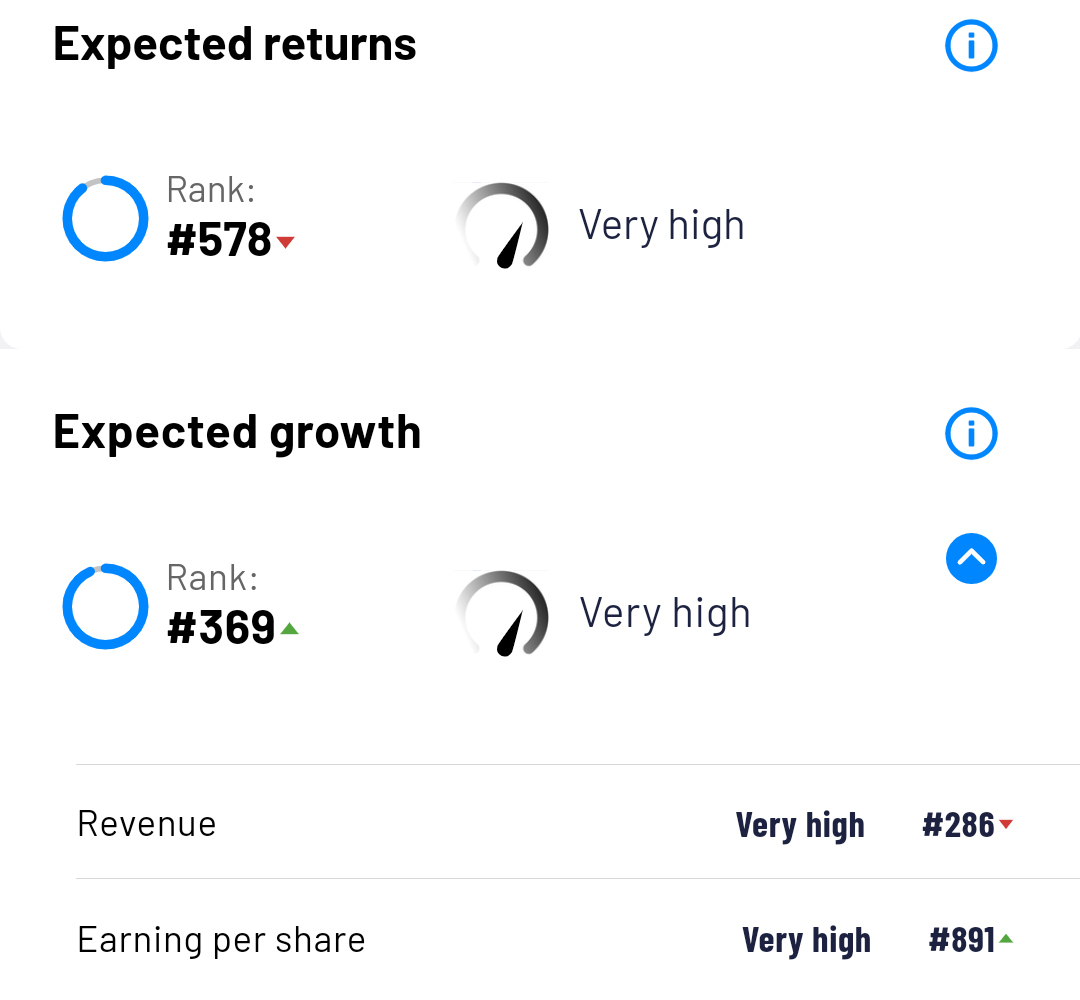This screenshot has width=1080, height=1000.
Task: Open info for Expected growth
Action: coord(971,434)
